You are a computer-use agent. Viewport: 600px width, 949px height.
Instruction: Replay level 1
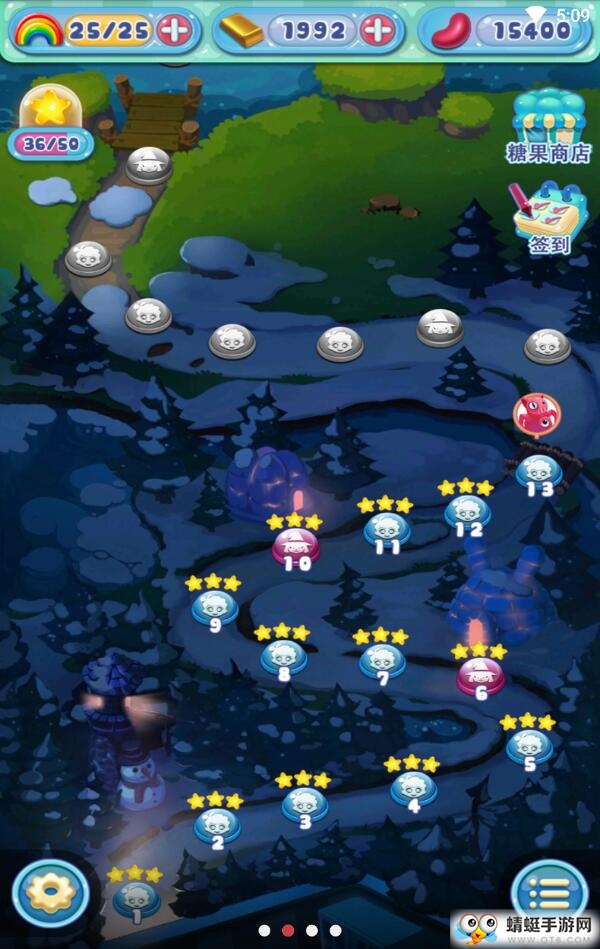coord(136,897)
